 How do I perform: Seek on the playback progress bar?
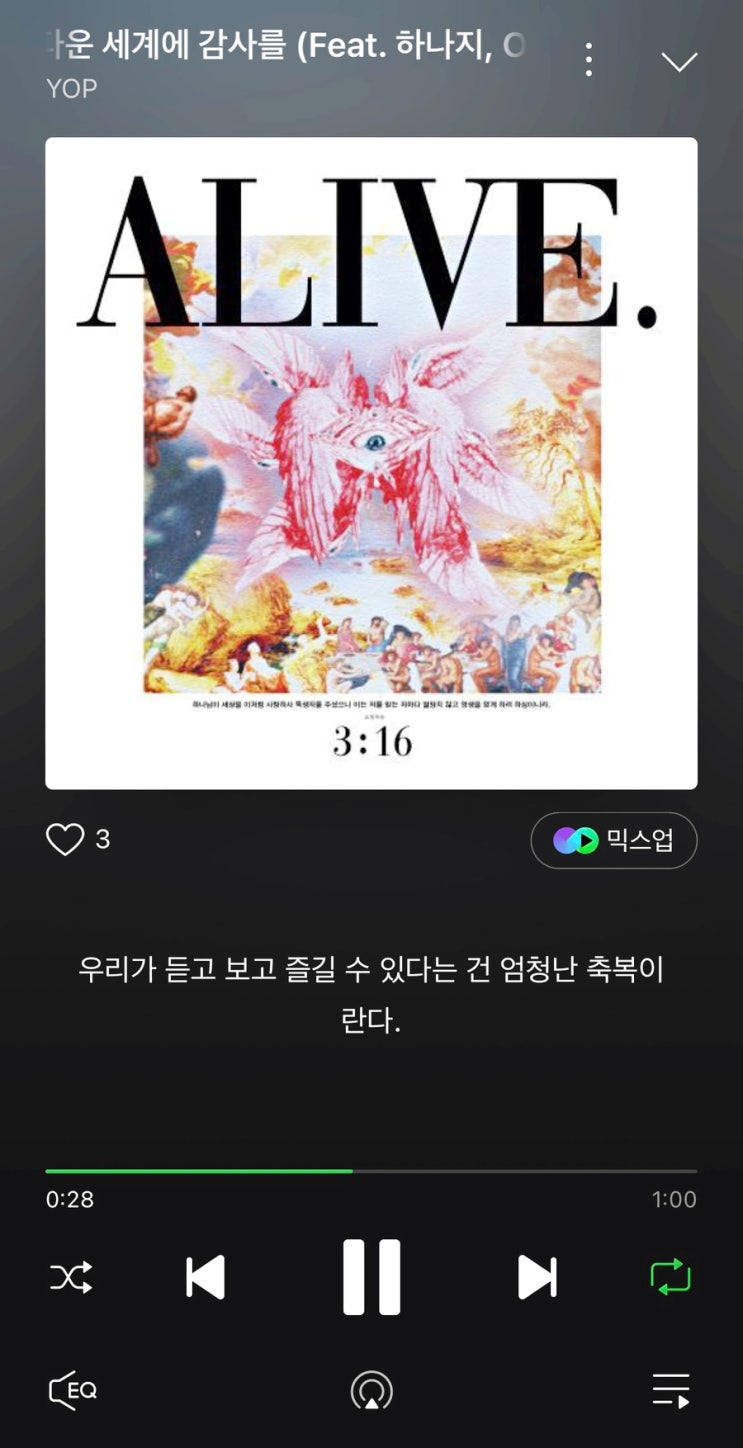point(371,1171)
